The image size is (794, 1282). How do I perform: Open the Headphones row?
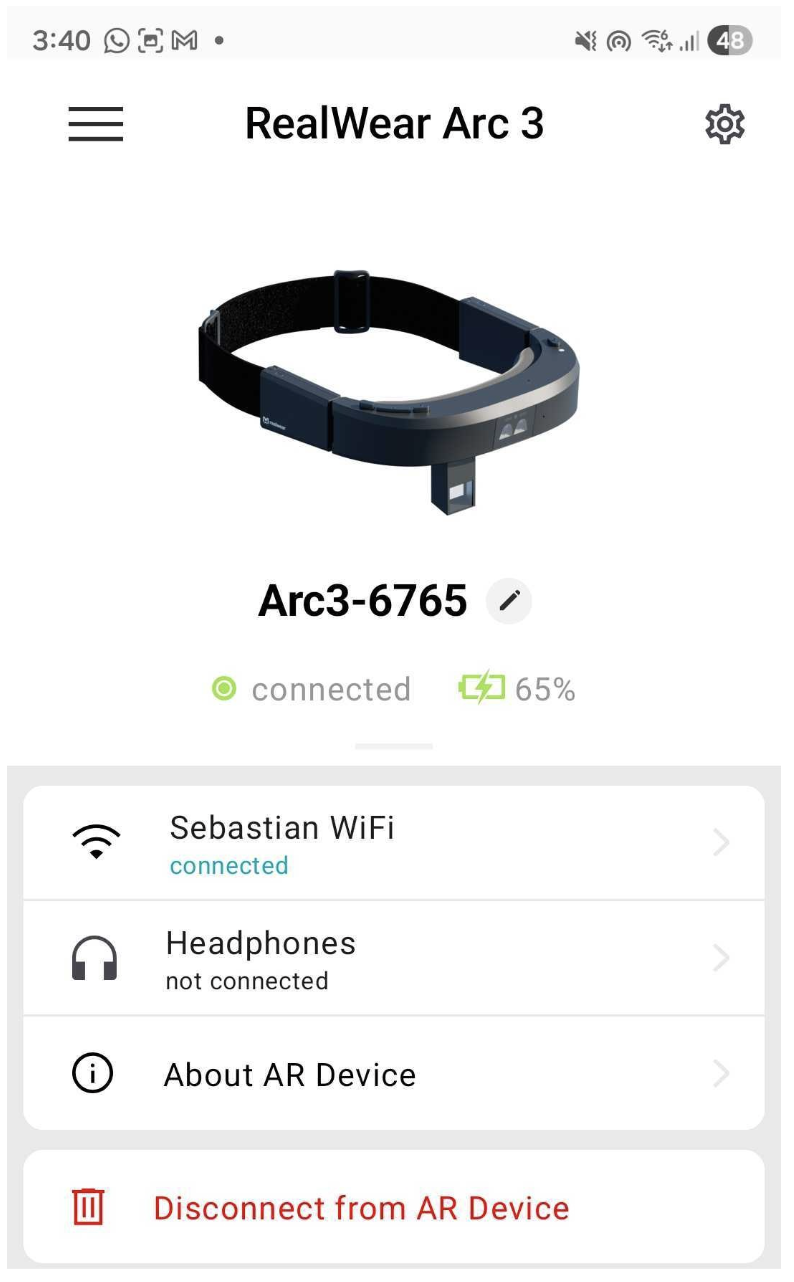(x=394, y=958)
